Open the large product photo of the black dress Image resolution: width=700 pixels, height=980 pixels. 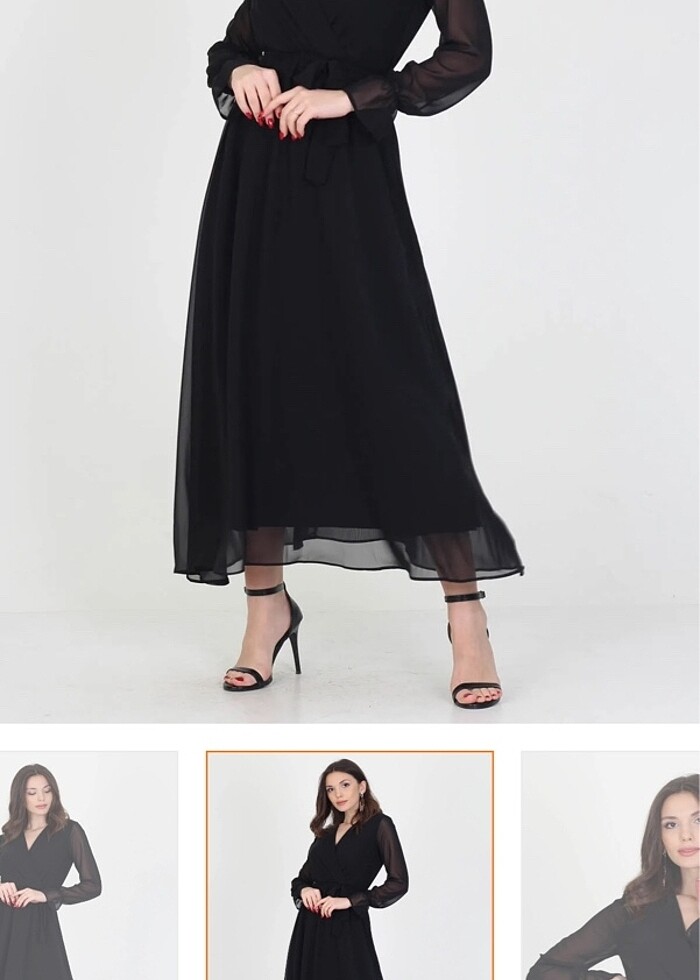click(350, 360)
